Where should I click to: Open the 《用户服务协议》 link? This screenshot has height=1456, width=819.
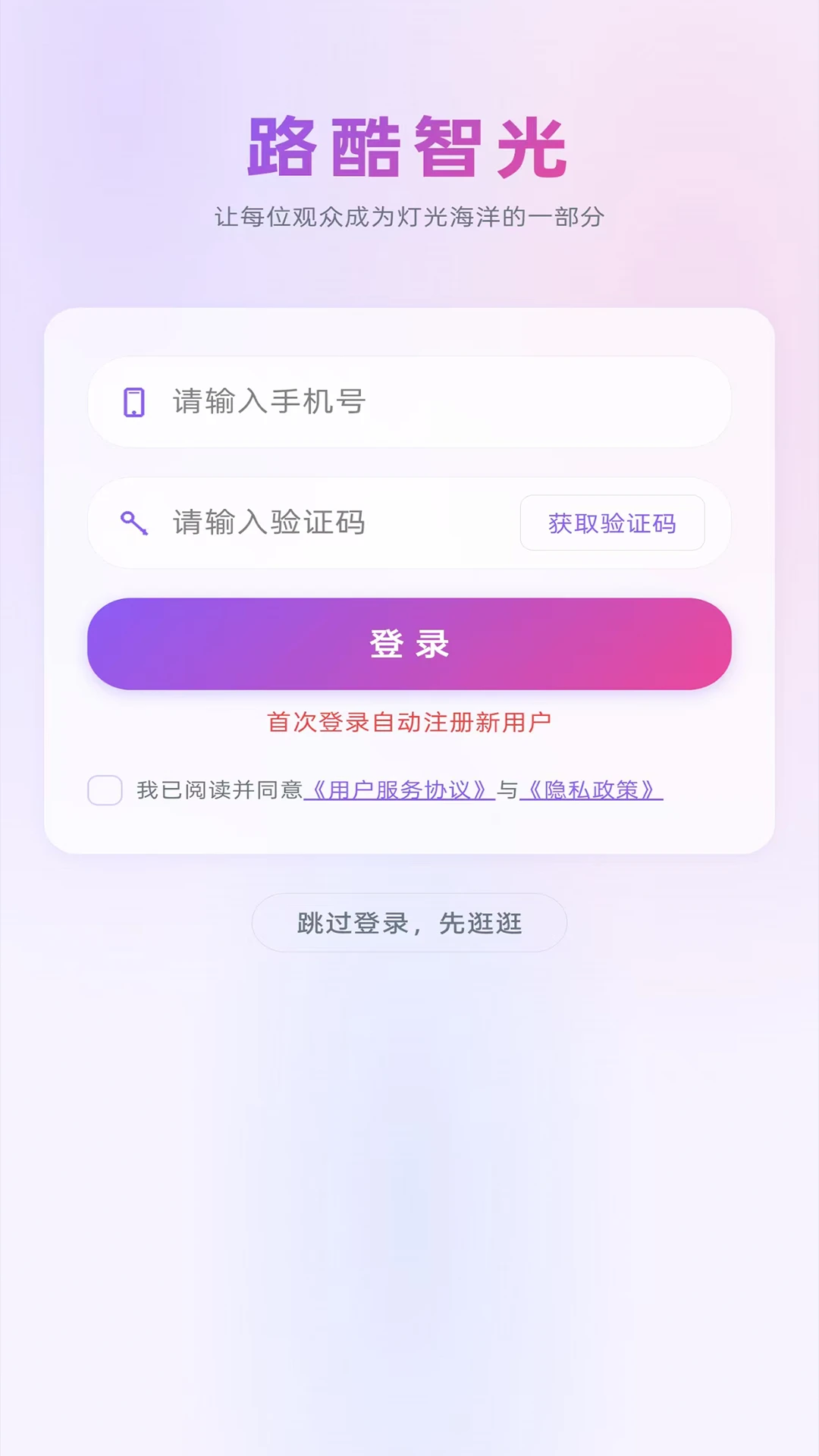point(400,790)
